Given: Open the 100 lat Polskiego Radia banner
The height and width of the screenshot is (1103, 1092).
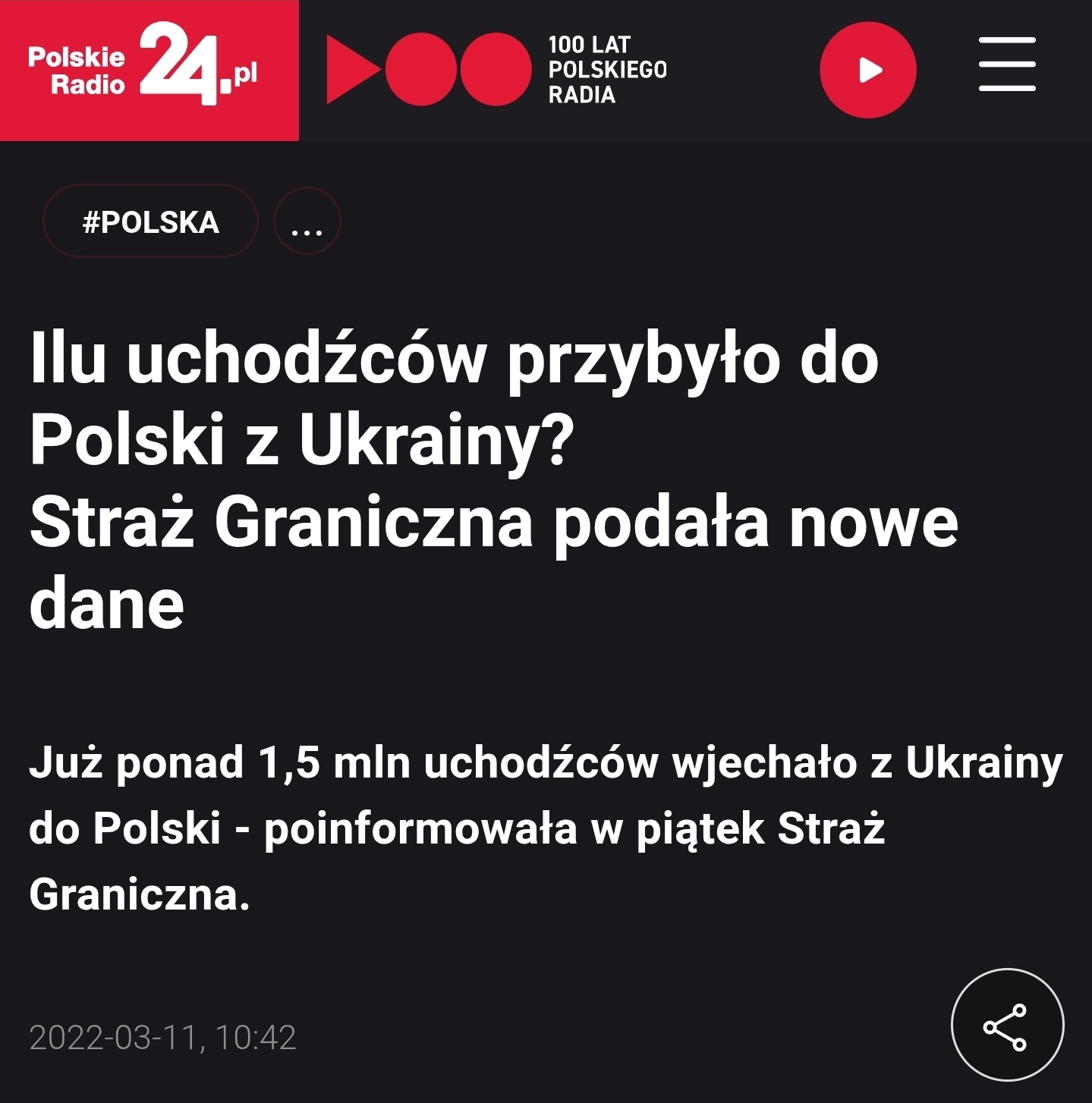Looking at the screenshot, I should 497,69.
